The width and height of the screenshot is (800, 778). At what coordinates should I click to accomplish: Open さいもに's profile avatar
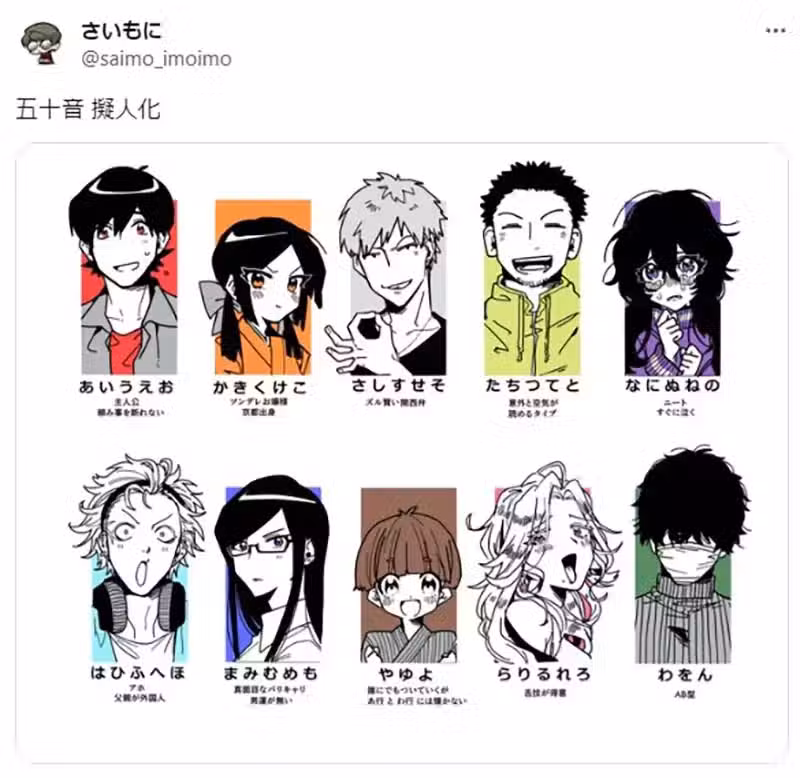pyautogui.click(x=41, y=43)
